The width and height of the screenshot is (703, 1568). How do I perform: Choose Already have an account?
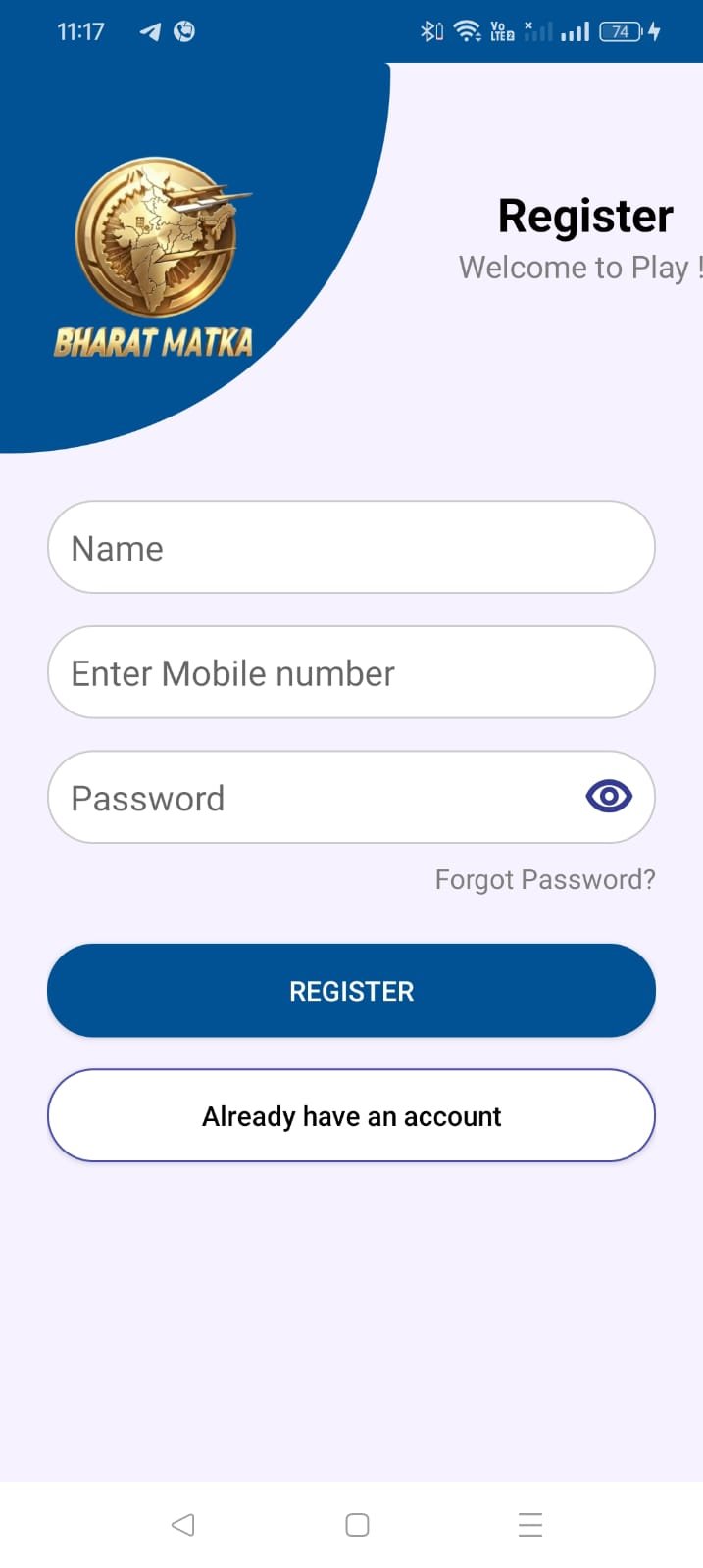351,1116
